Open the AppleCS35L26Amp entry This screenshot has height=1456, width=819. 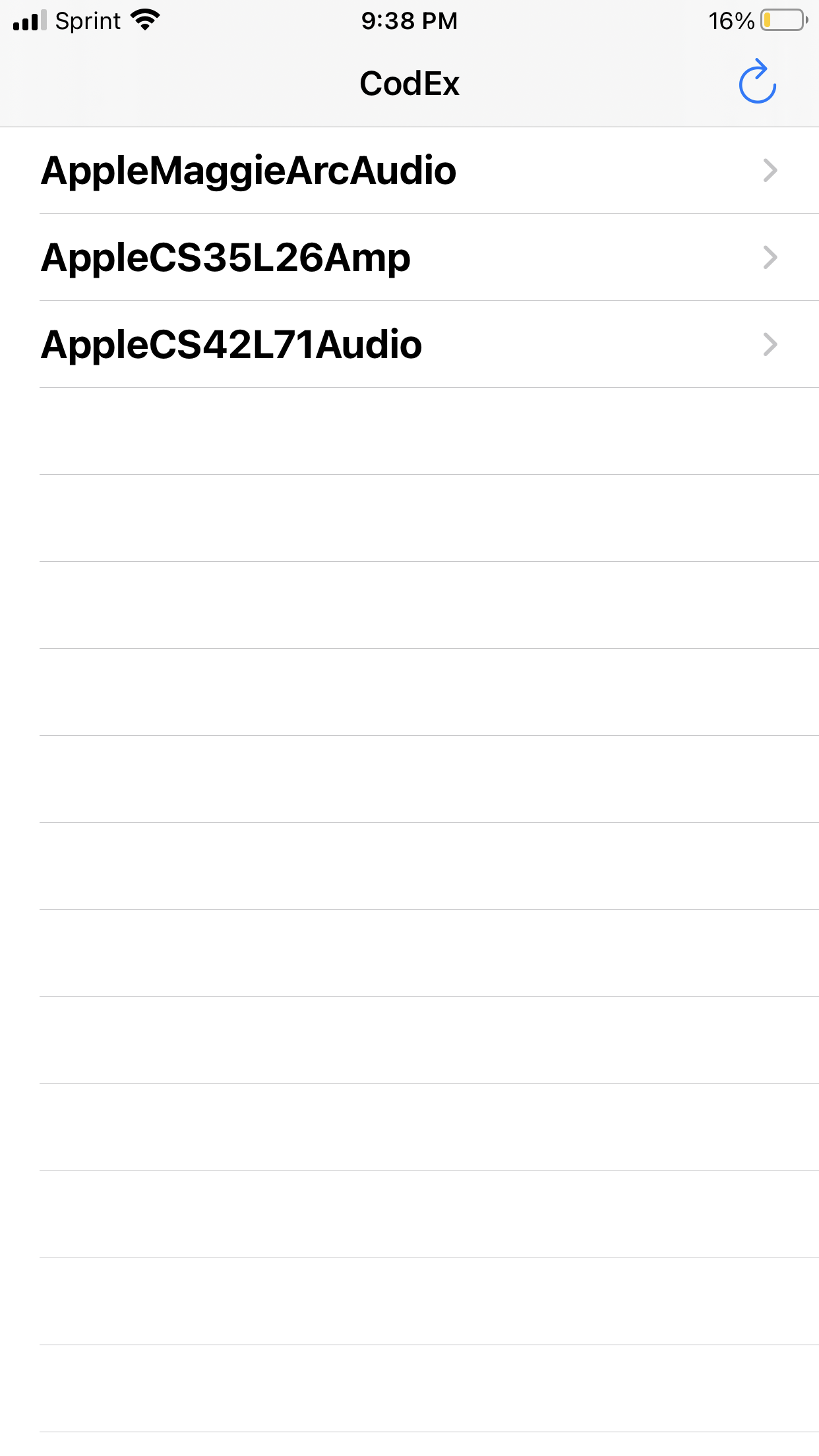409,257
